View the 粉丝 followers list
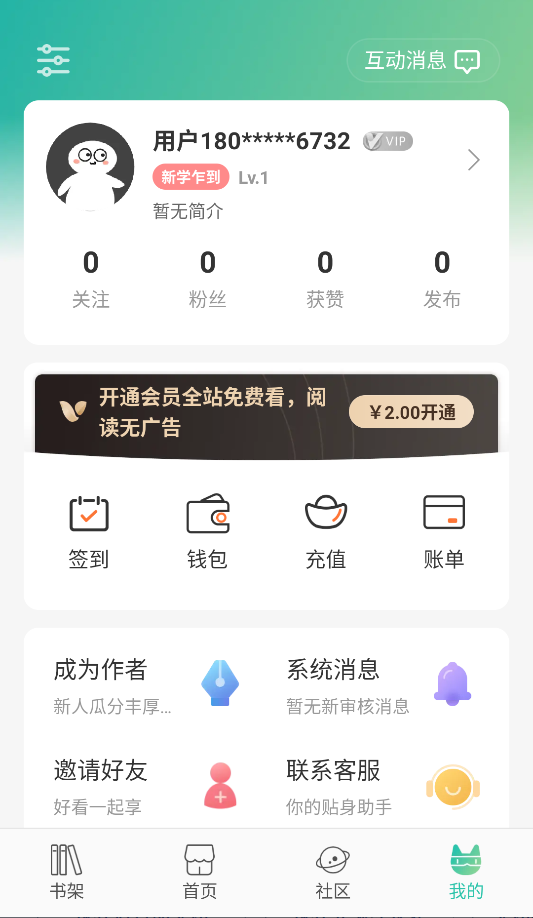 [208, 279]
